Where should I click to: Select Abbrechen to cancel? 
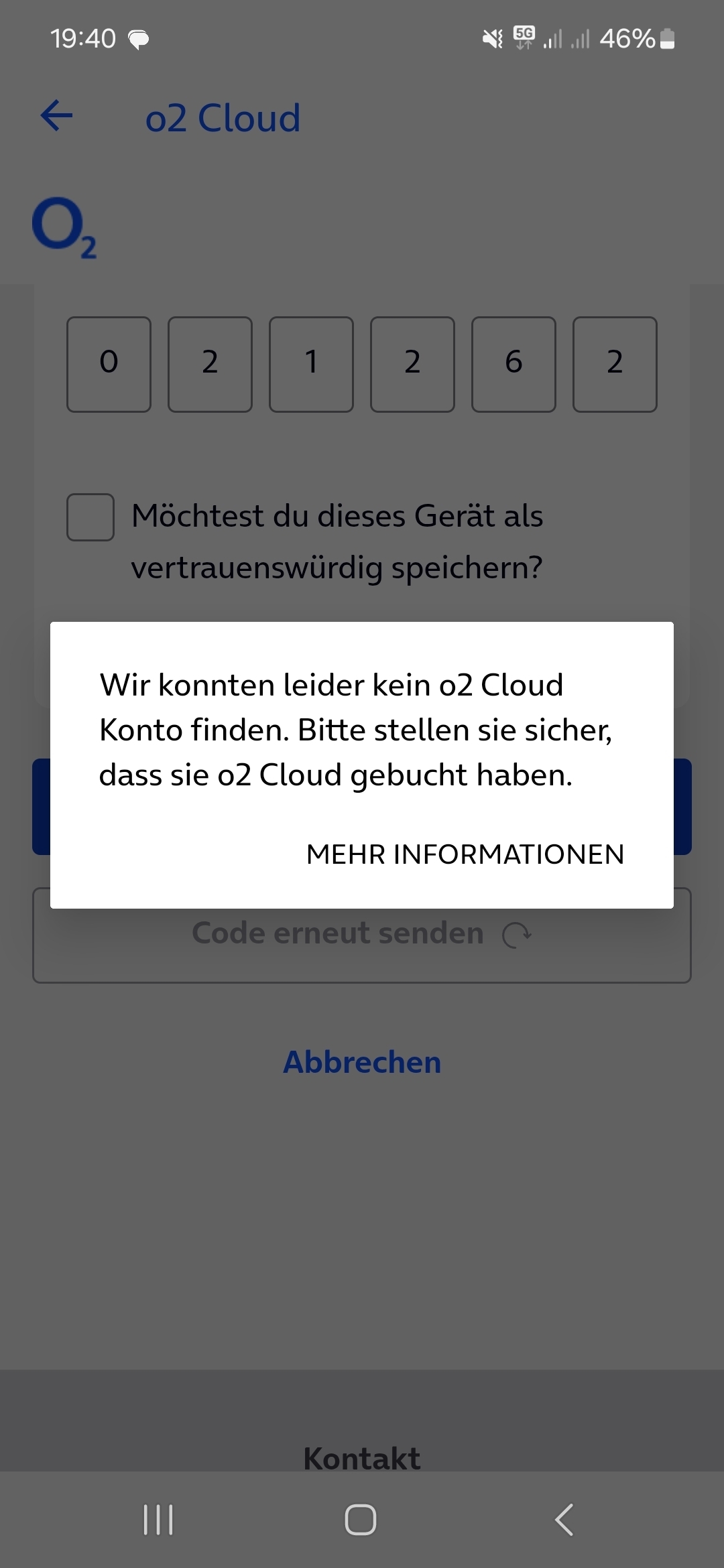coord(362,1062)
